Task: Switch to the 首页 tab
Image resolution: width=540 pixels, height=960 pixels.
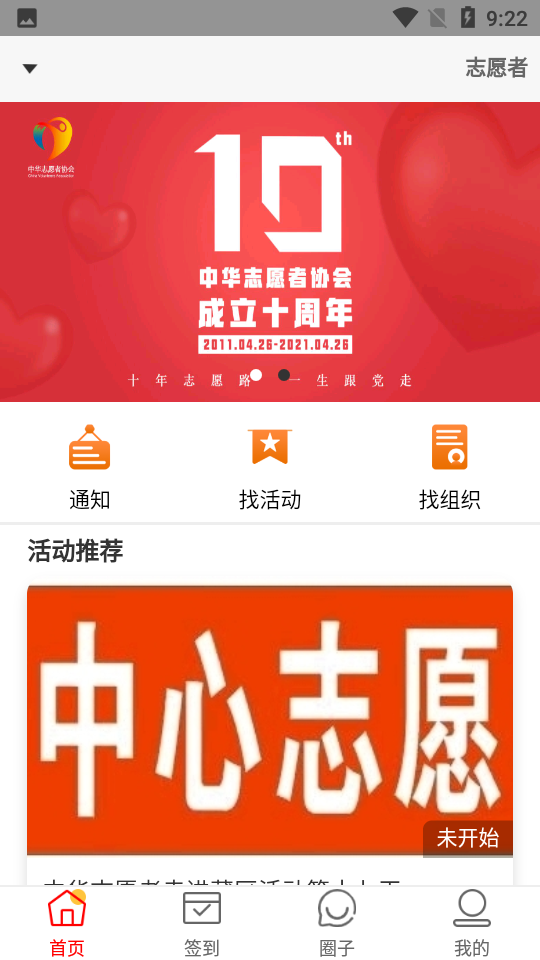Action: click(x=67, y=923)
